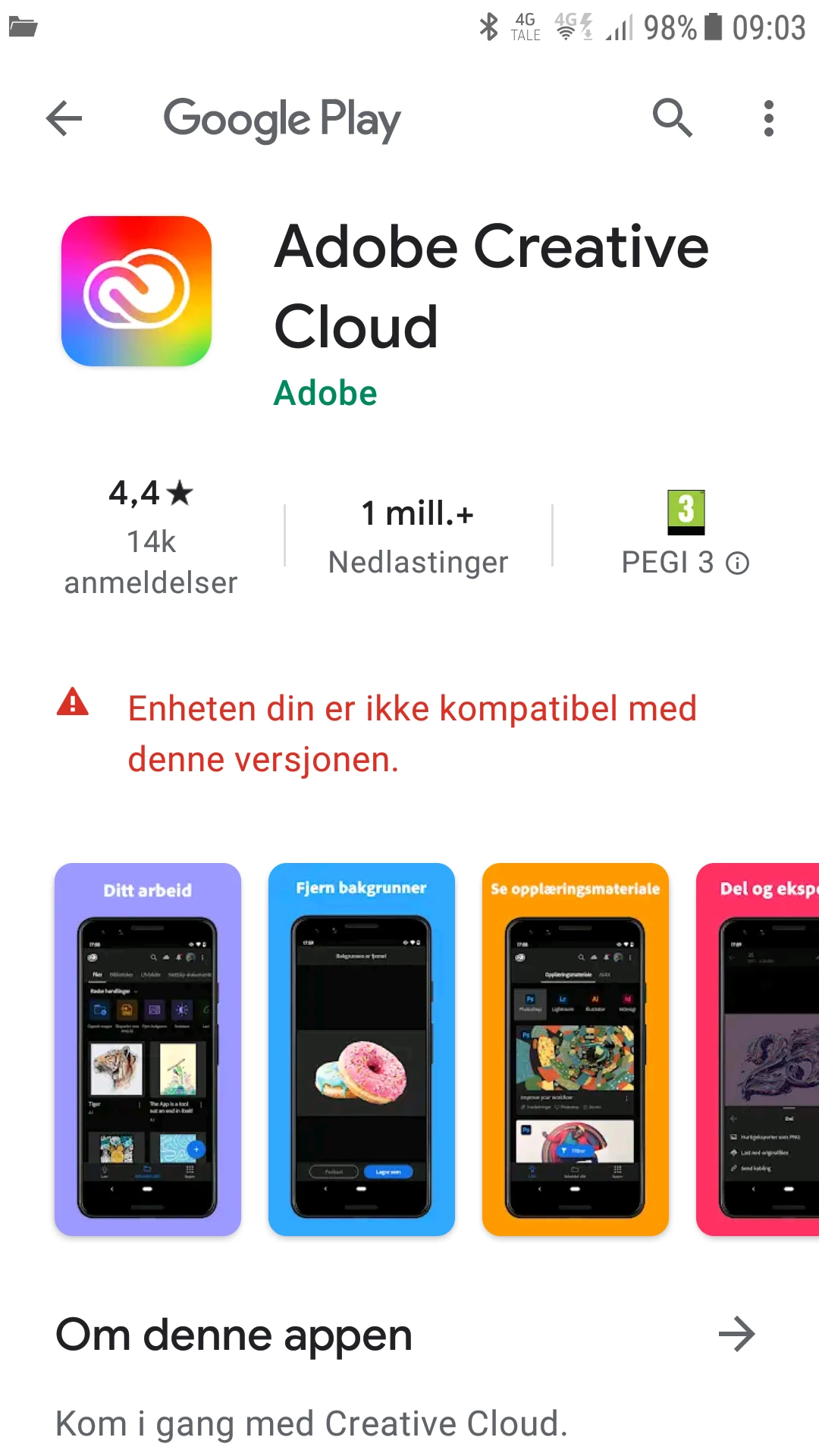Screen dimensions: 819x1456
Task: Expand 'Om denne appen' with the arrow
Action: 736,1335
